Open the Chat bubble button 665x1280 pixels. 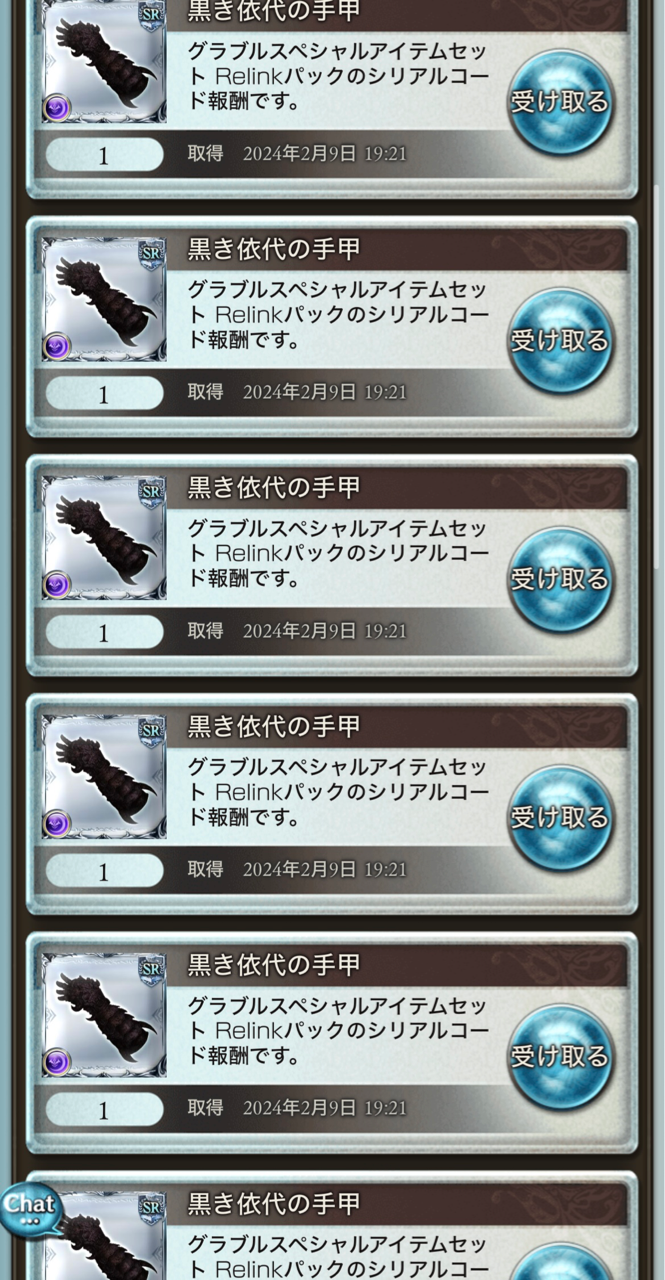click(29, 1208)
